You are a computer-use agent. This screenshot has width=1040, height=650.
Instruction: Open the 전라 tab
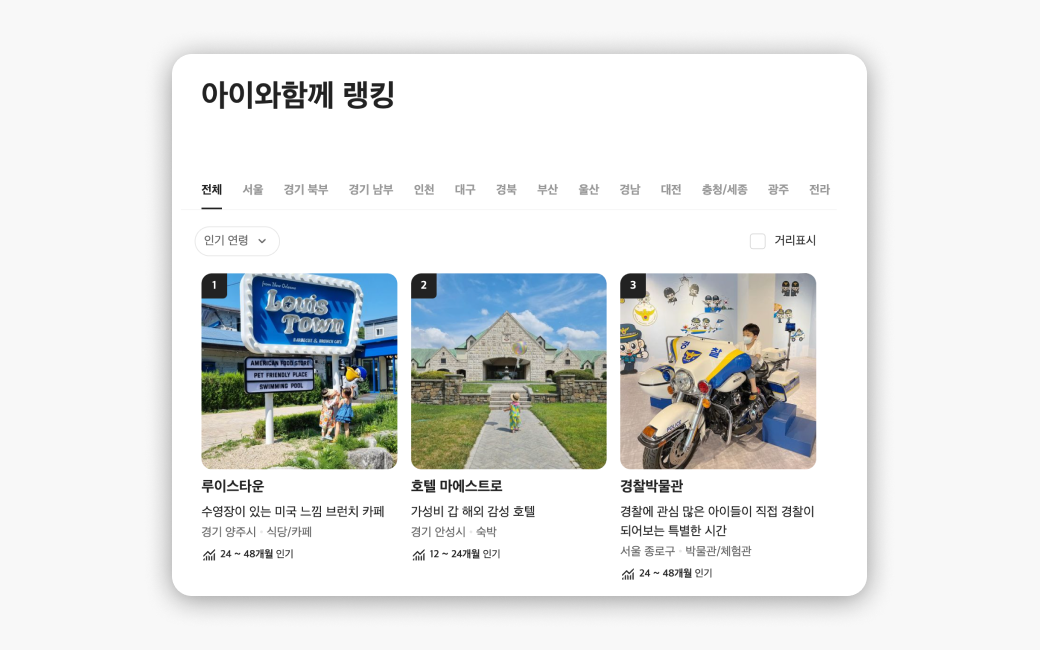(x=819, y=190)
